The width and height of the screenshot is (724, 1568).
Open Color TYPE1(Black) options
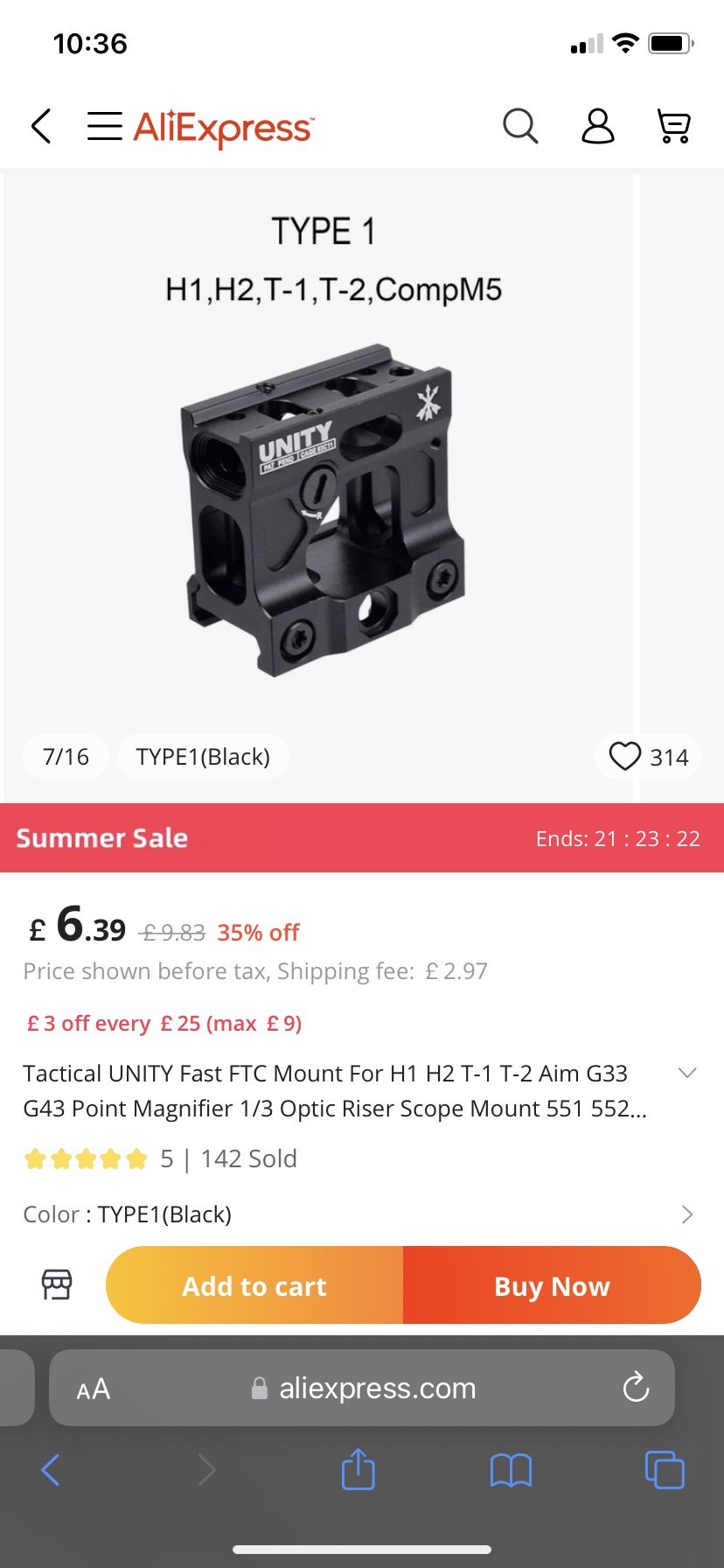pyautogui.click(x=687, y=1214)
